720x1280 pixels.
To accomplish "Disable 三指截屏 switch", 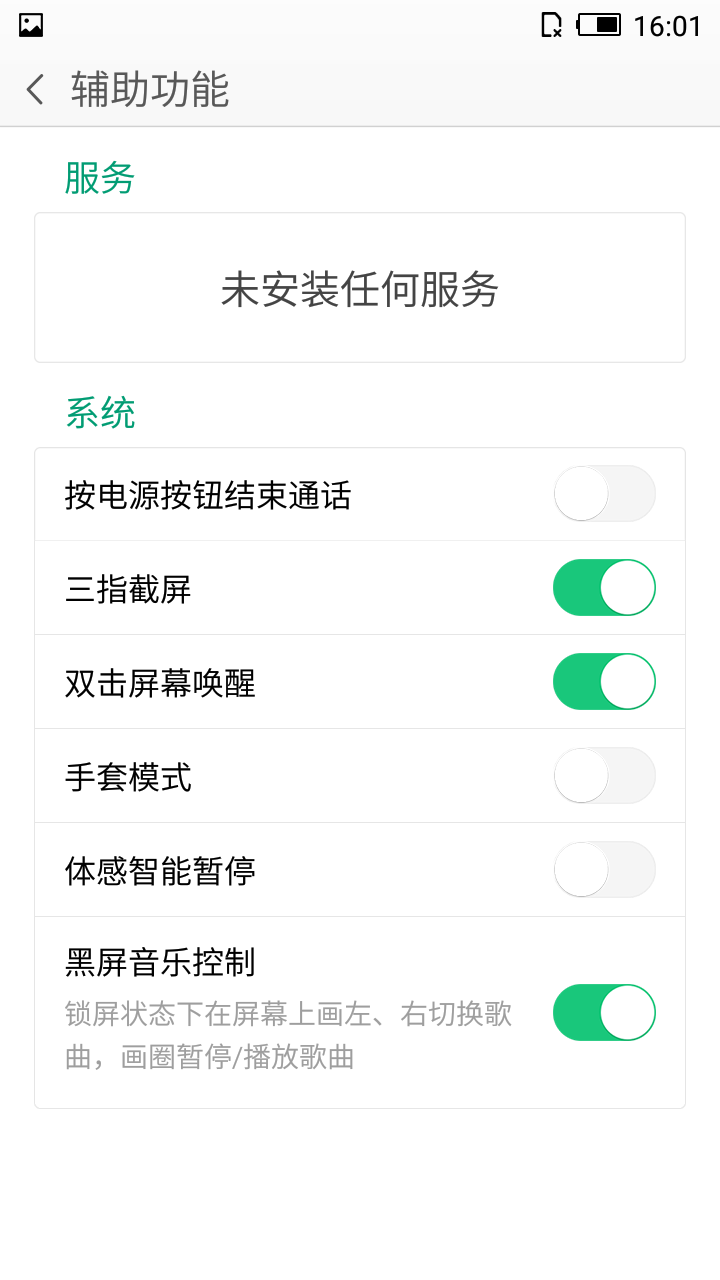I will 604,588.
